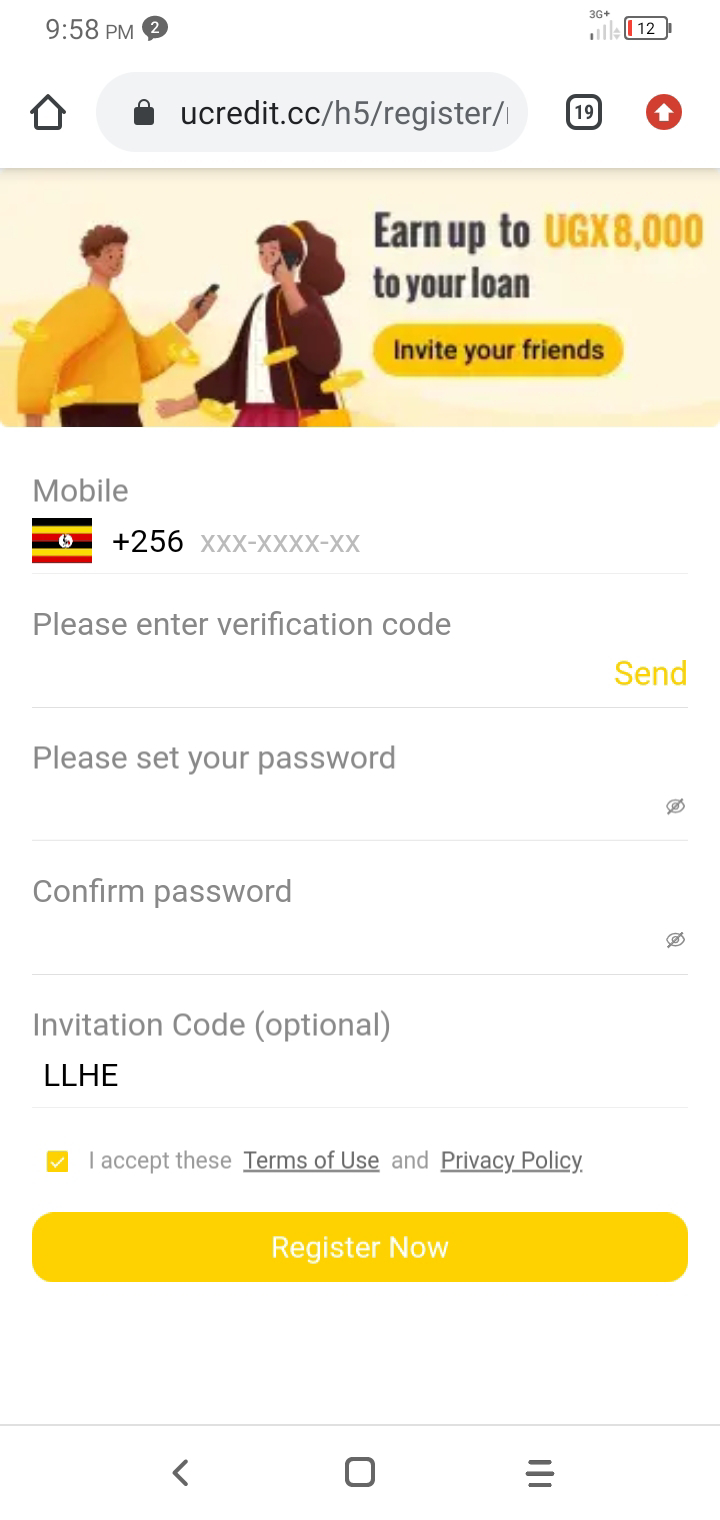The width and height of the screenshot is (720, 1520).
Task: Open the red browser update menu icon
Action: pos(663,113)
